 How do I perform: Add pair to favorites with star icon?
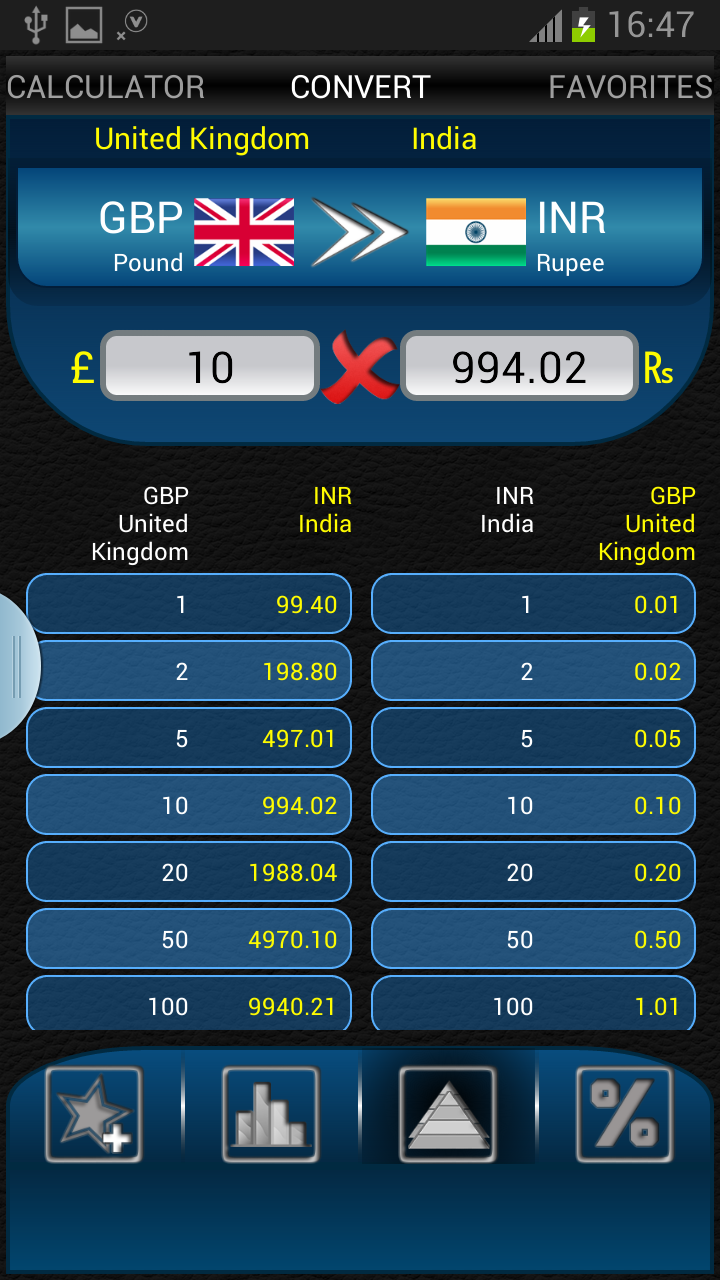(94, 1114)
